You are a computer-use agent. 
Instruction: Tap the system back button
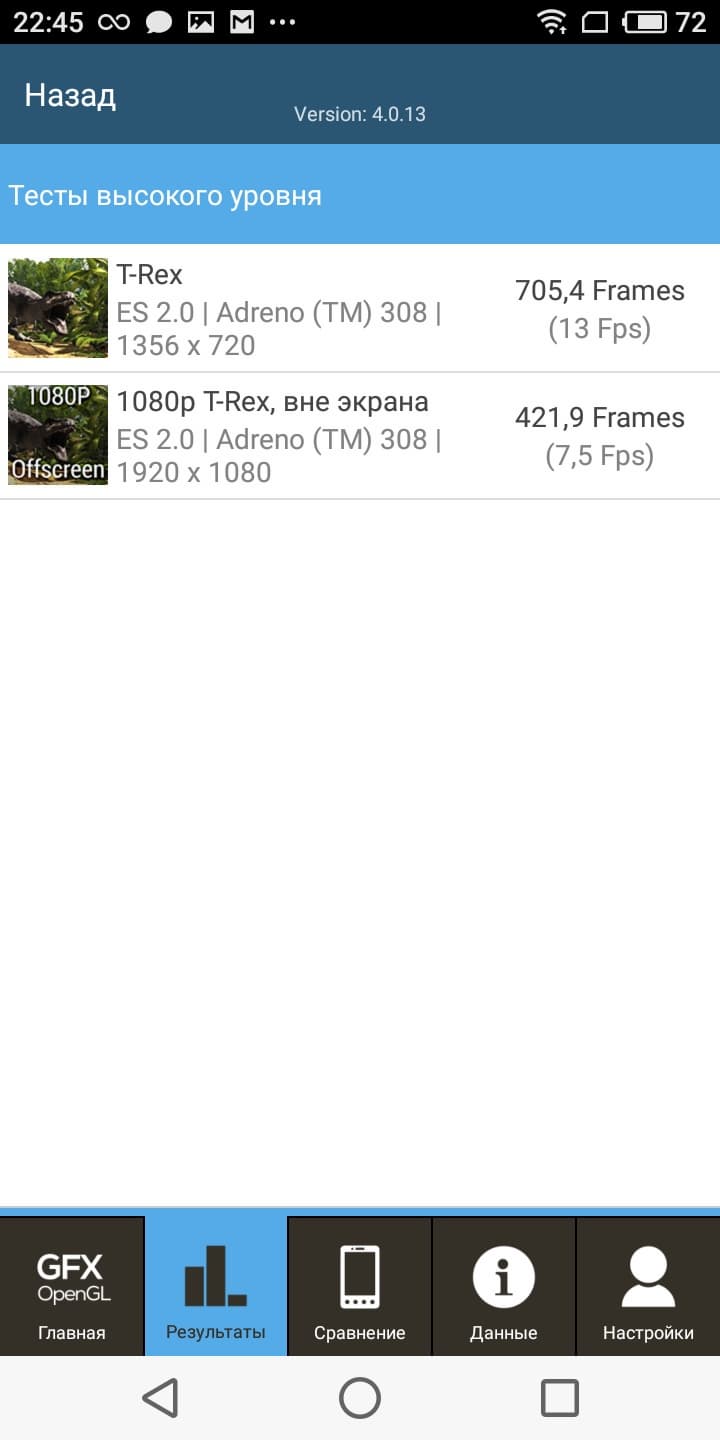160,1398
